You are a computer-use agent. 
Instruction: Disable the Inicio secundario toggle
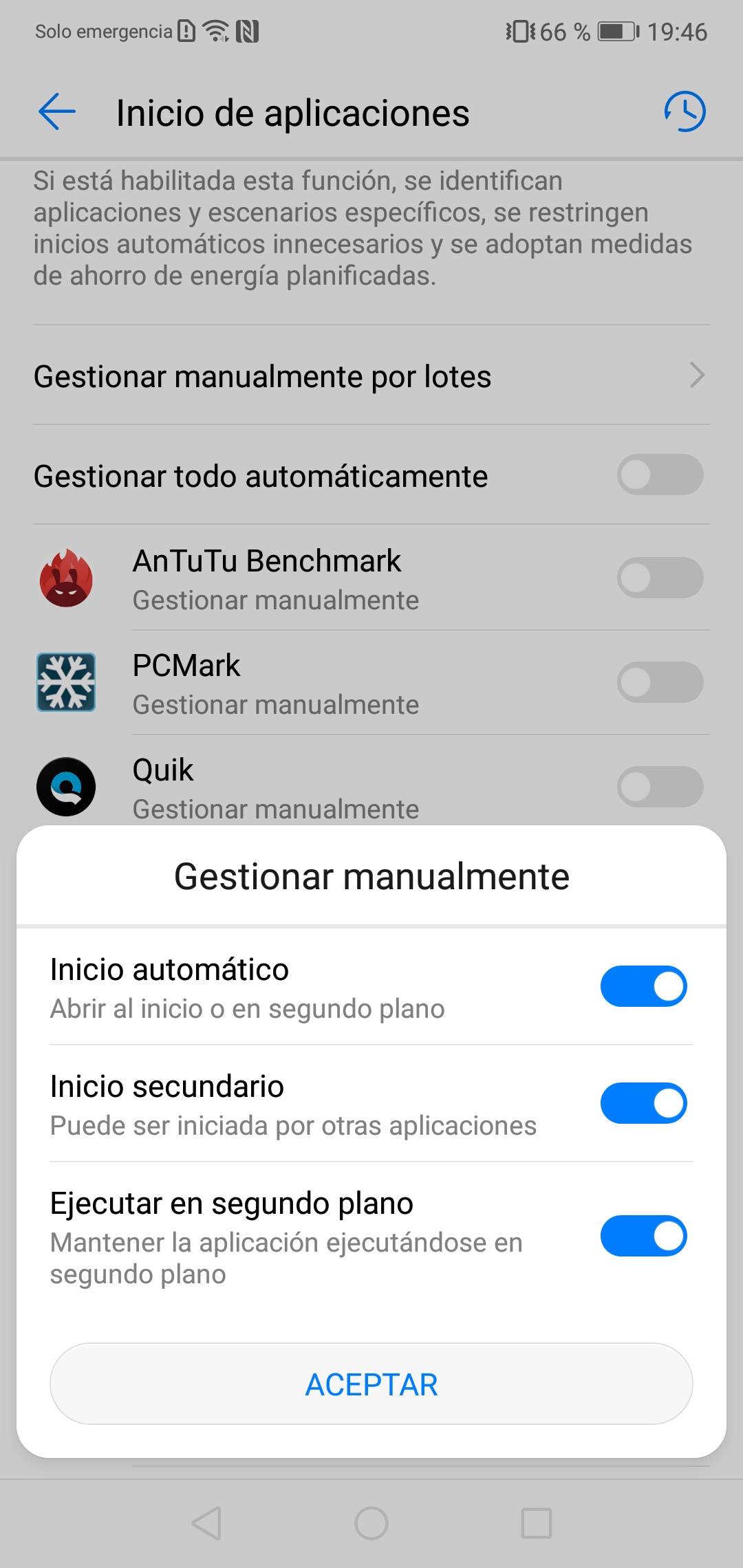point(643,1103)
